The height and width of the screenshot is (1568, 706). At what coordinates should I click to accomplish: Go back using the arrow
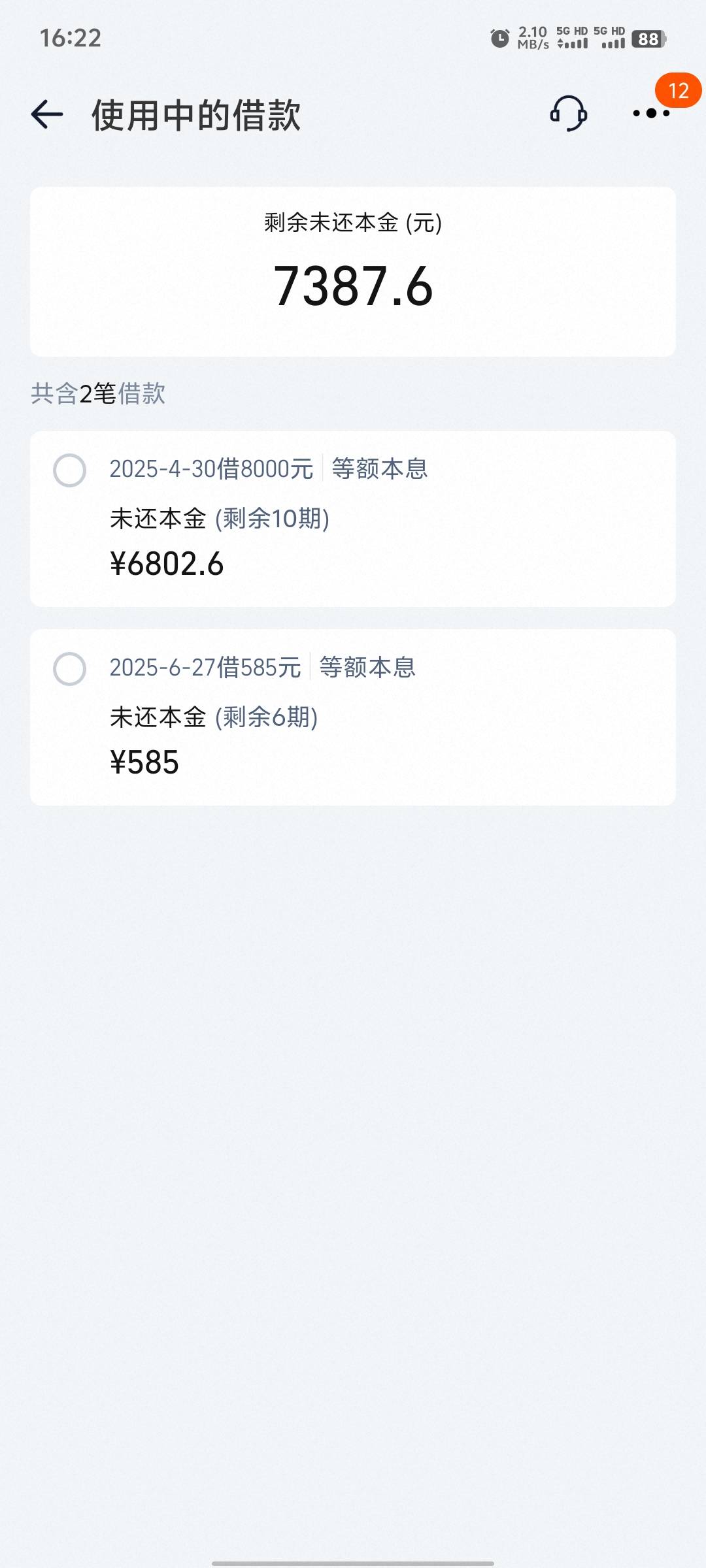[x=47, y=114]
